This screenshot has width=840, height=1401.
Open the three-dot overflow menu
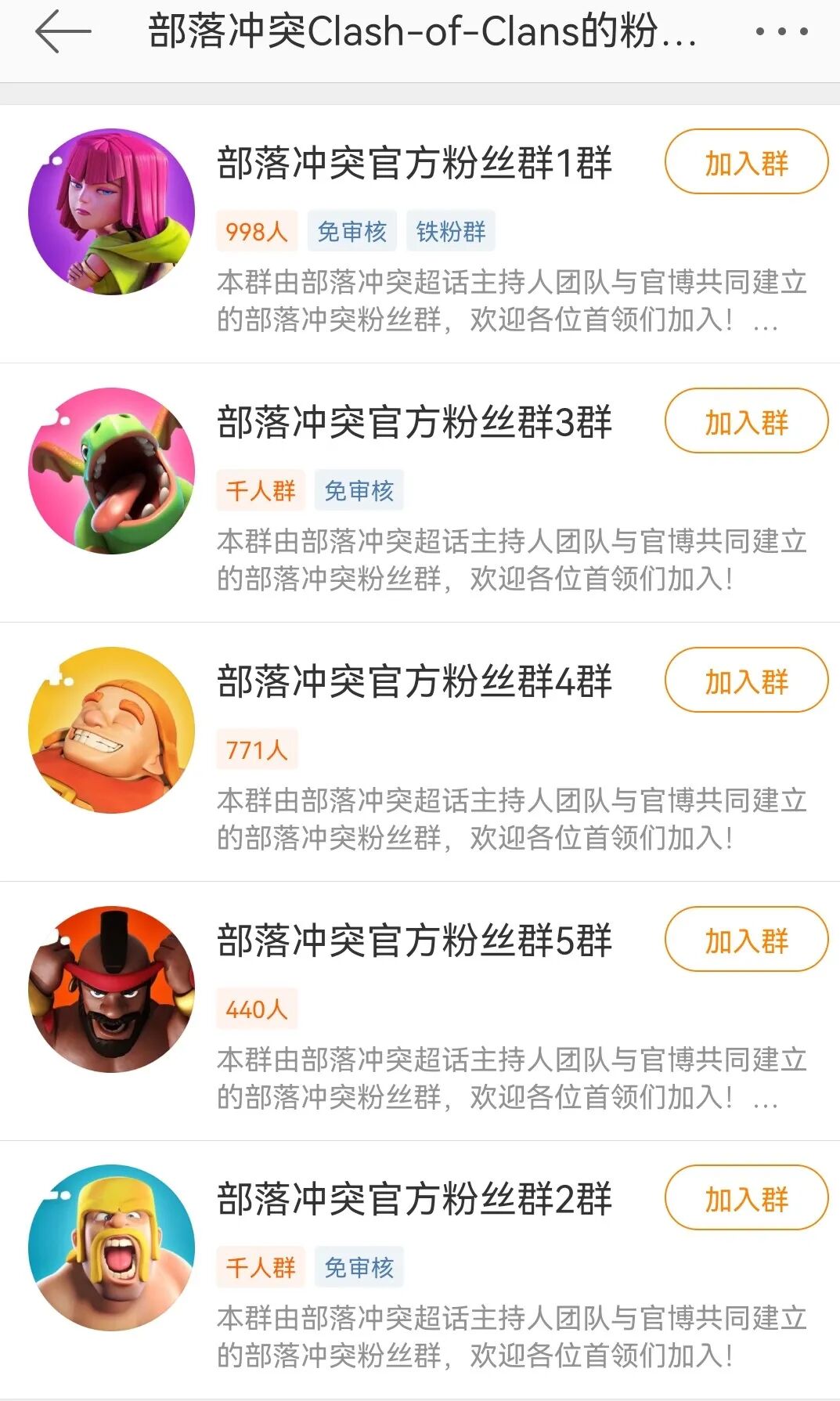tap(781, 32)
